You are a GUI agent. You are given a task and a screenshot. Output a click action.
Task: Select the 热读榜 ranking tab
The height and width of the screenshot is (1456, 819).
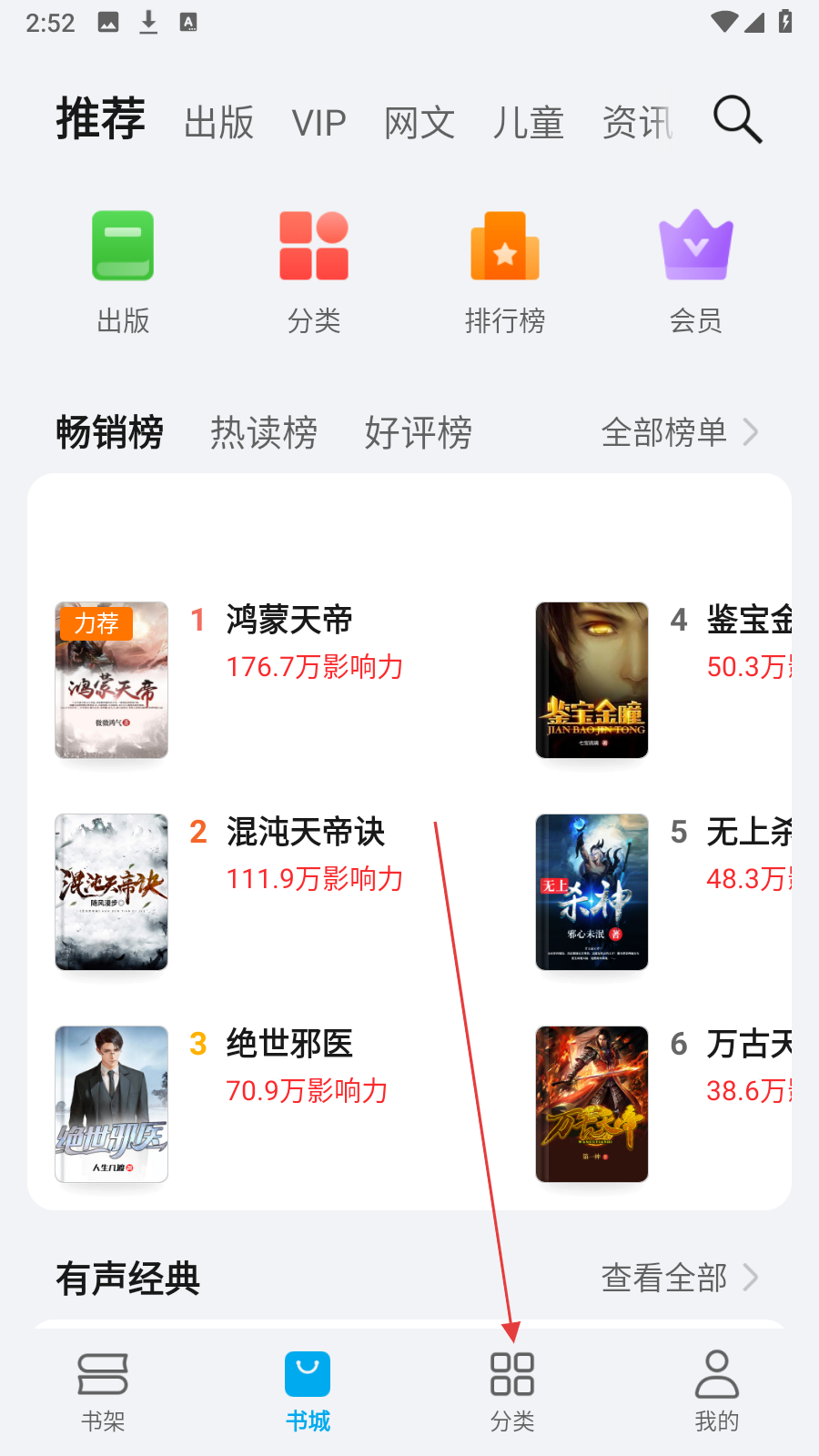click(x=264, y=432)
